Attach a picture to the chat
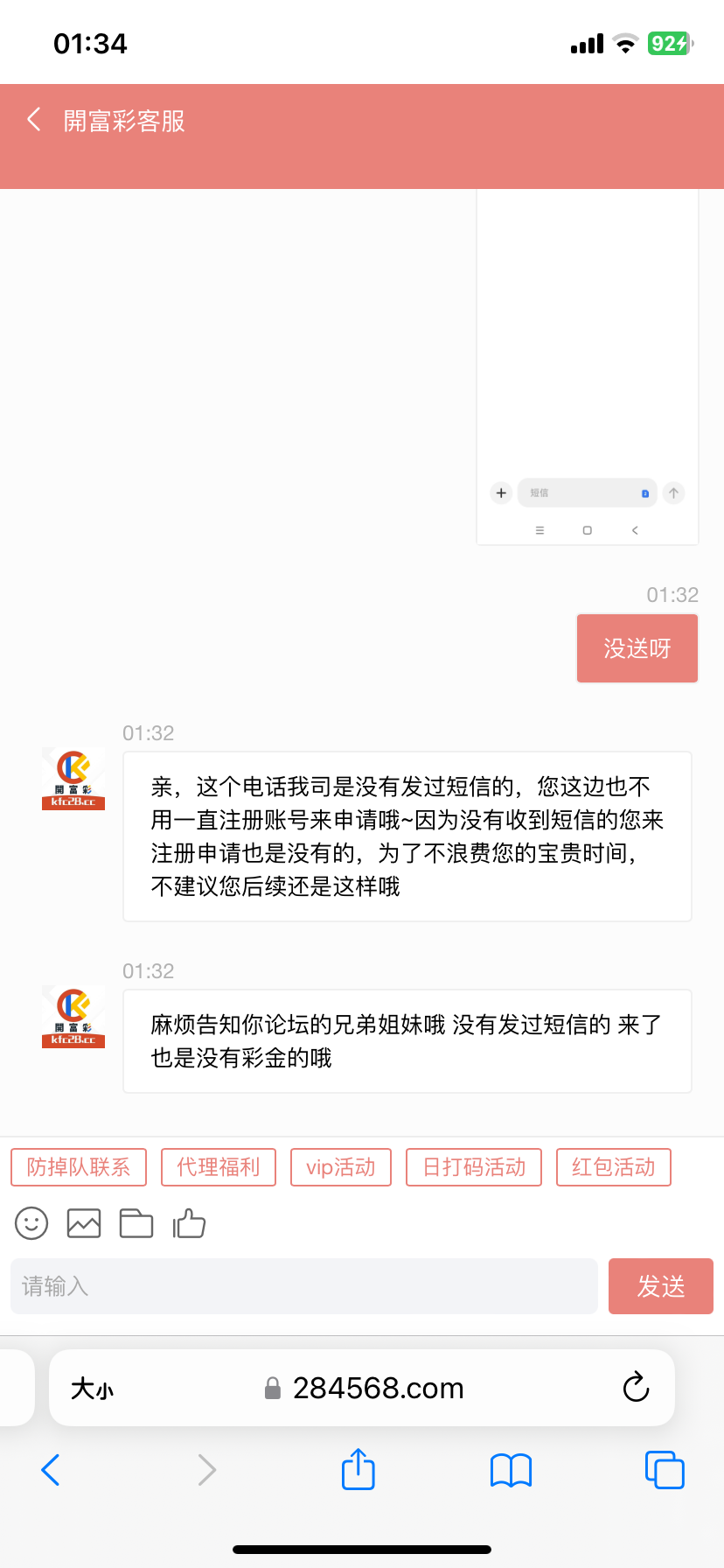The image size is (724, 1568). coord(84,1223)
